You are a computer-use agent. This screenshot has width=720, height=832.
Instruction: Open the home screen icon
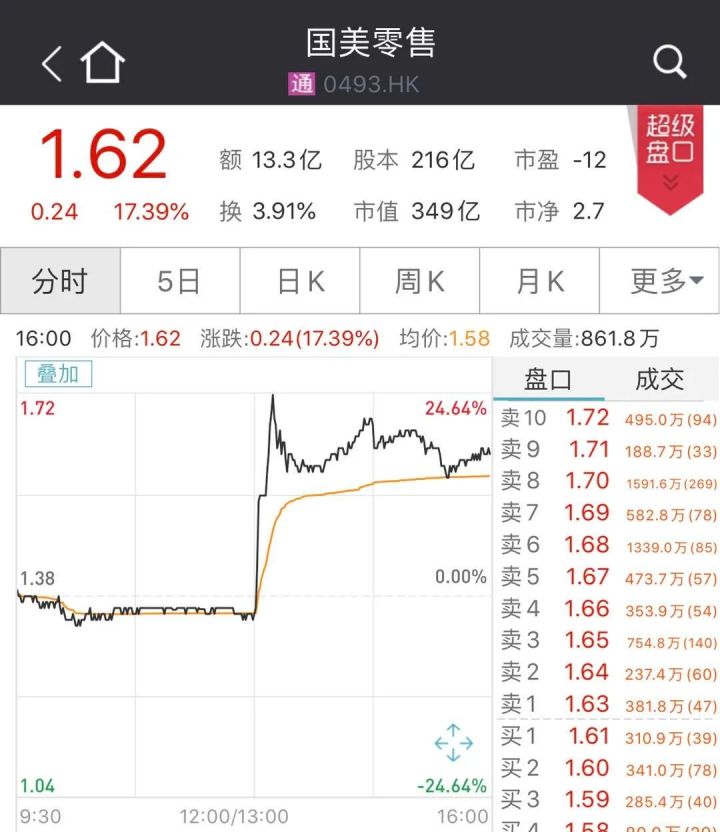pyautogui.click(x=103, y=60)
